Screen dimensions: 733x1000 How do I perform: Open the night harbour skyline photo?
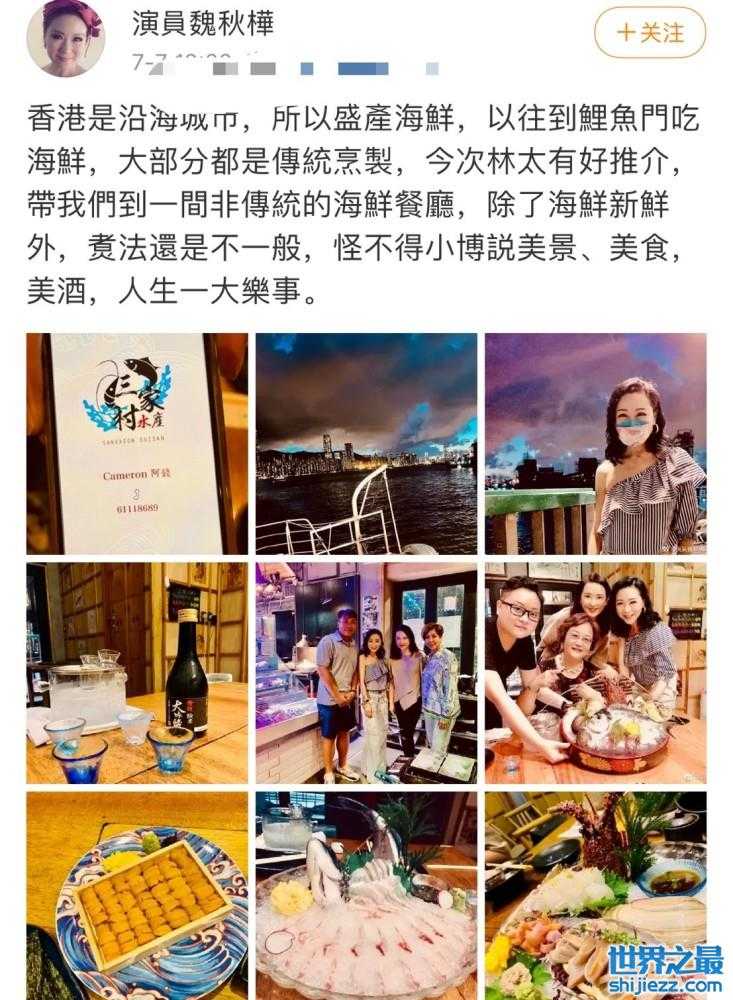pos(366,443)
